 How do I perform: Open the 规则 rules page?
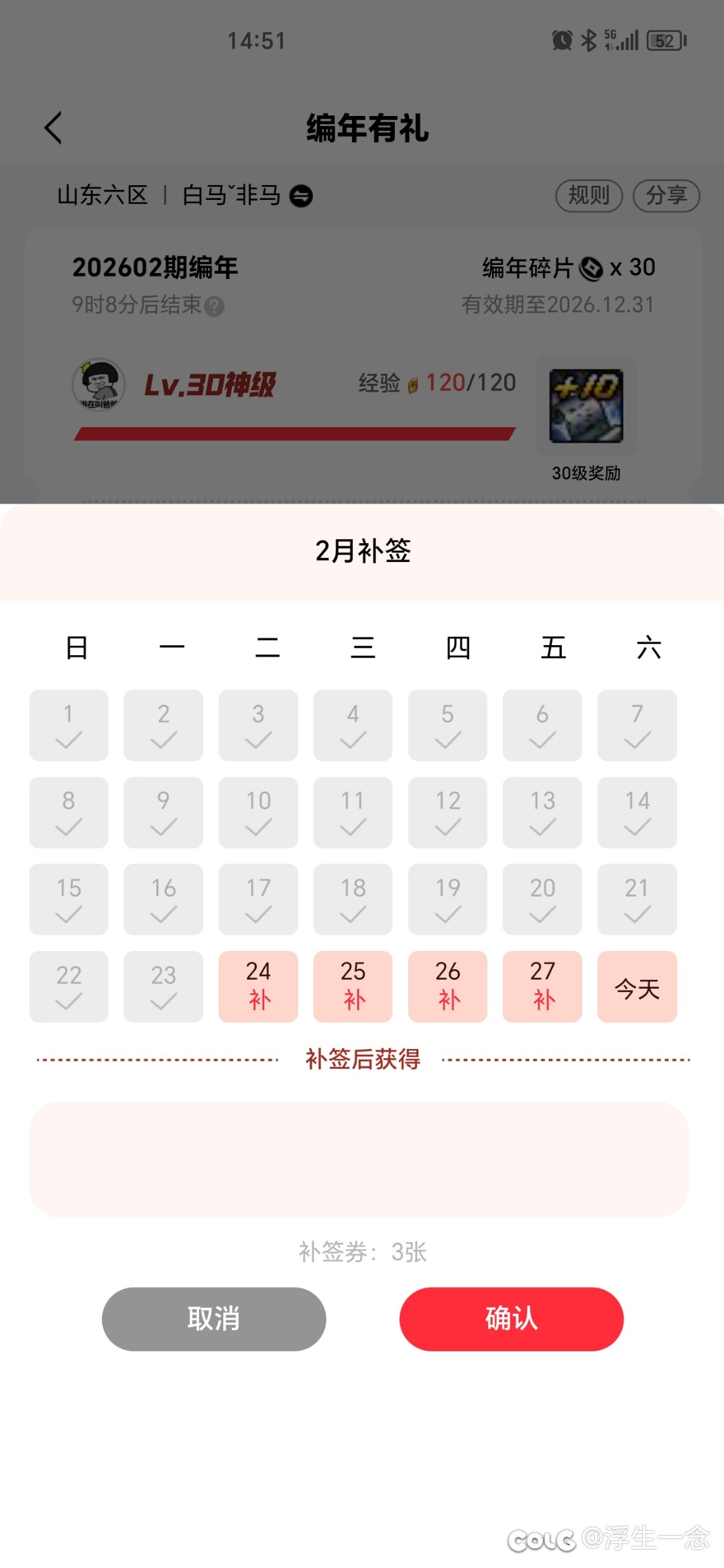coord(589,196)
